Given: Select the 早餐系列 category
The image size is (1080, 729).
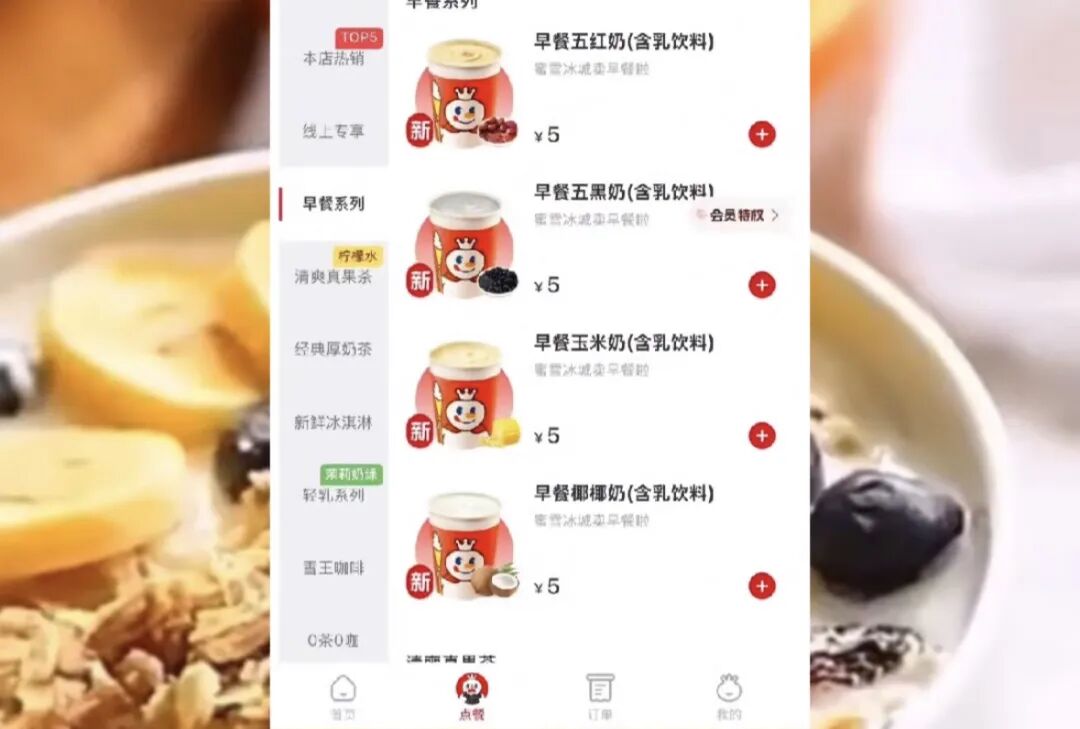Looking at the screenshot, I should point(333,204).
